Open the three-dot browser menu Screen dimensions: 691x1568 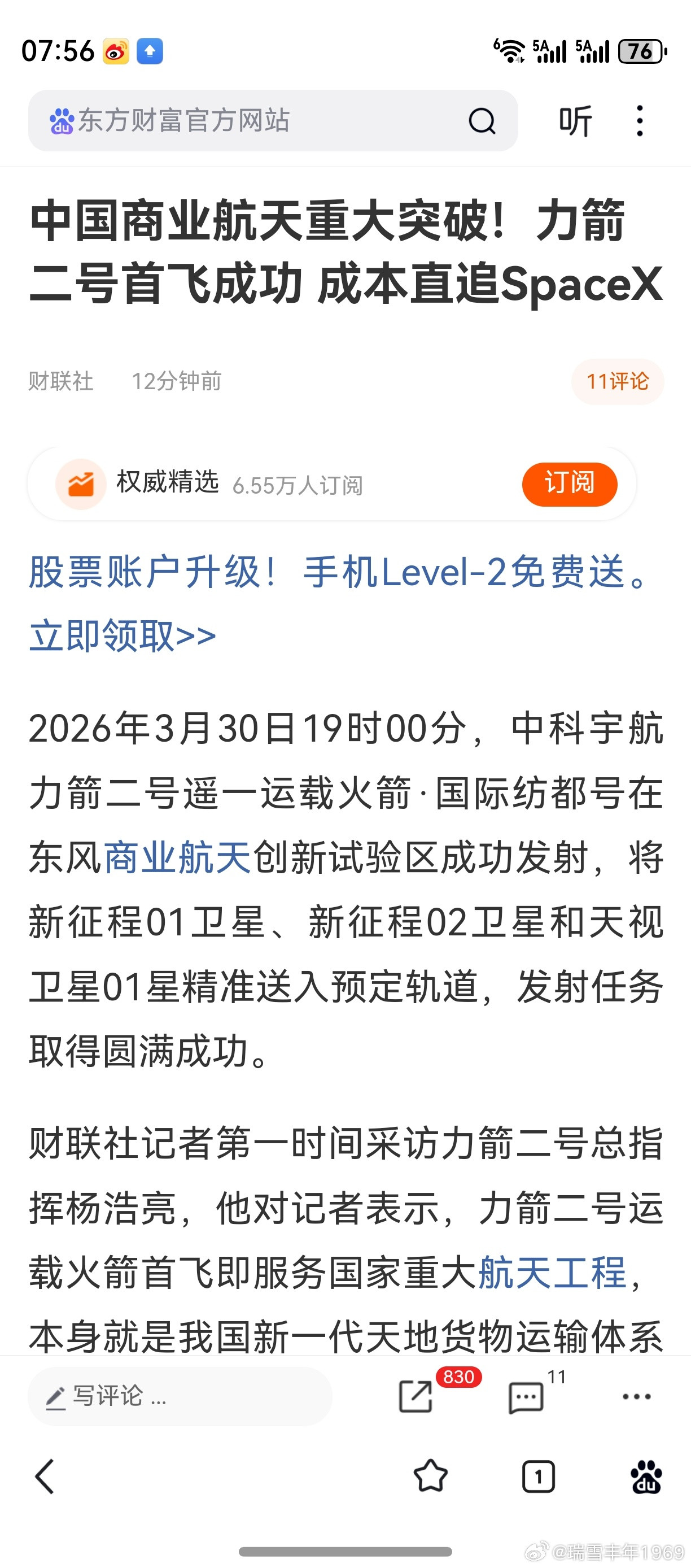coord(638,120)
